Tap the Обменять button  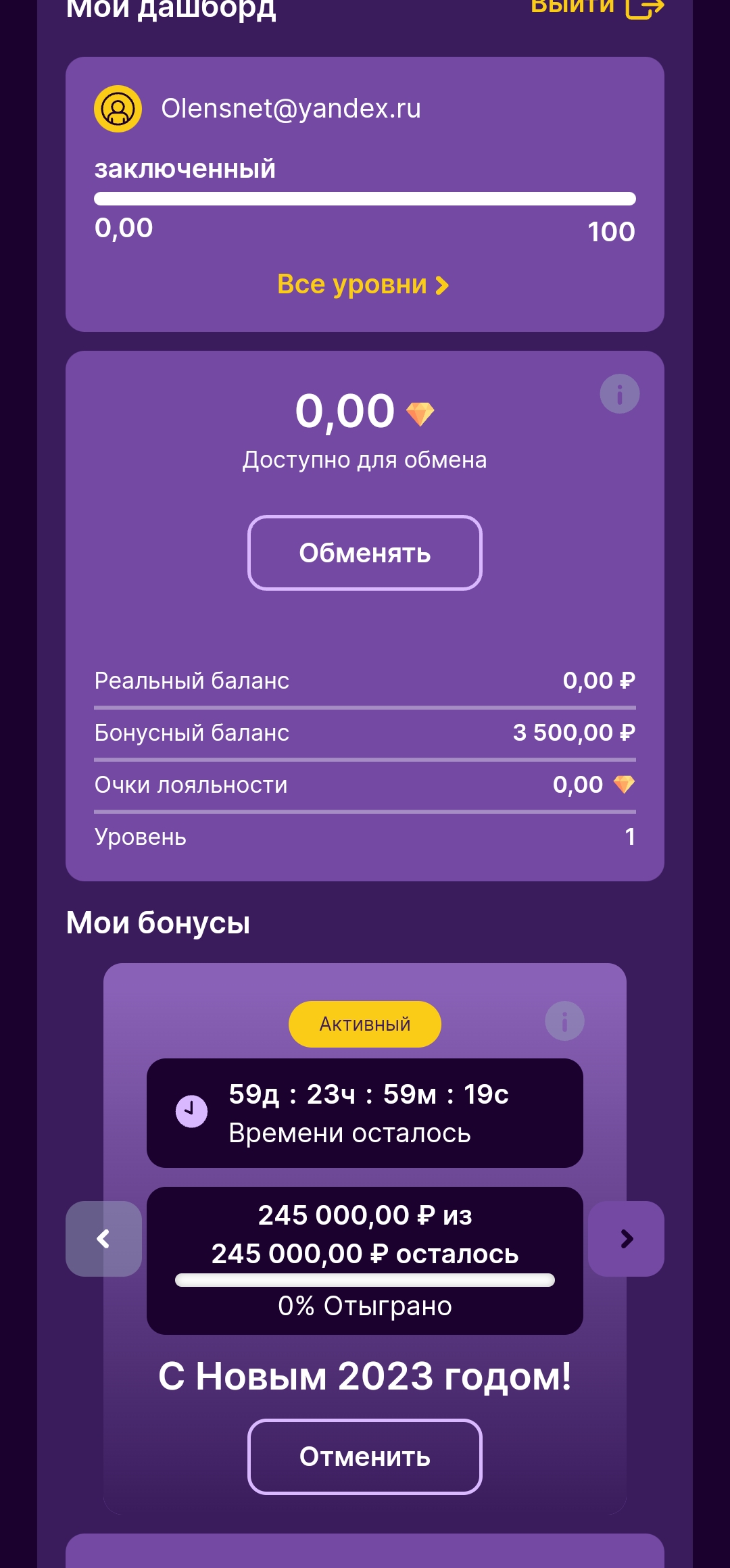click(365, 553)
